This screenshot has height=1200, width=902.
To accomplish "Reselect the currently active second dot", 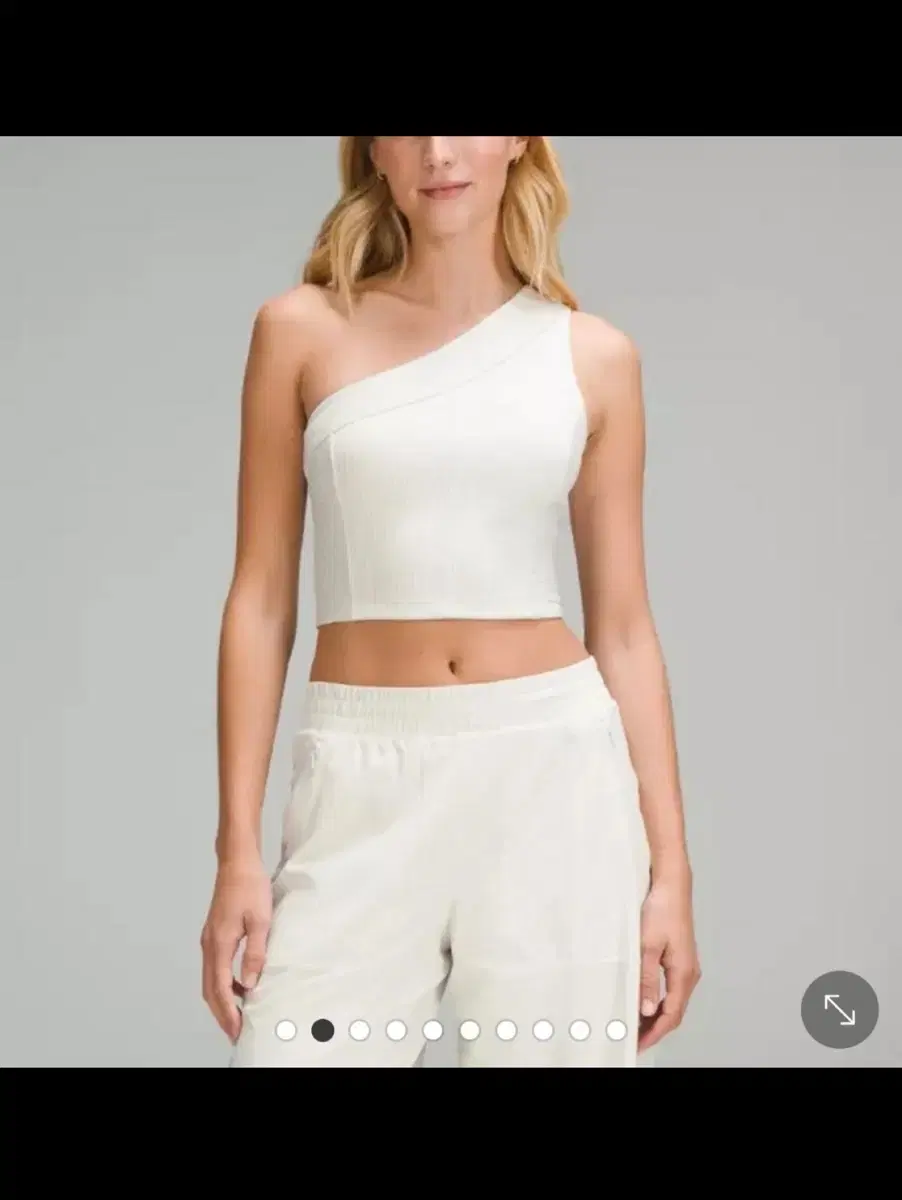I will pos(325,1027).
